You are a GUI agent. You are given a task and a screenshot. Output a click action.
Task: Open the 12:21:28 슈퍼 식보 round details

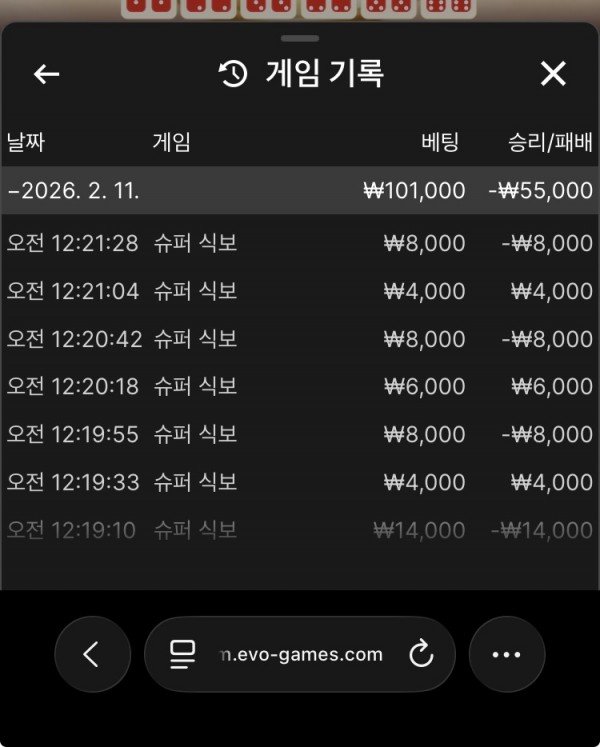tap(300, 243)
